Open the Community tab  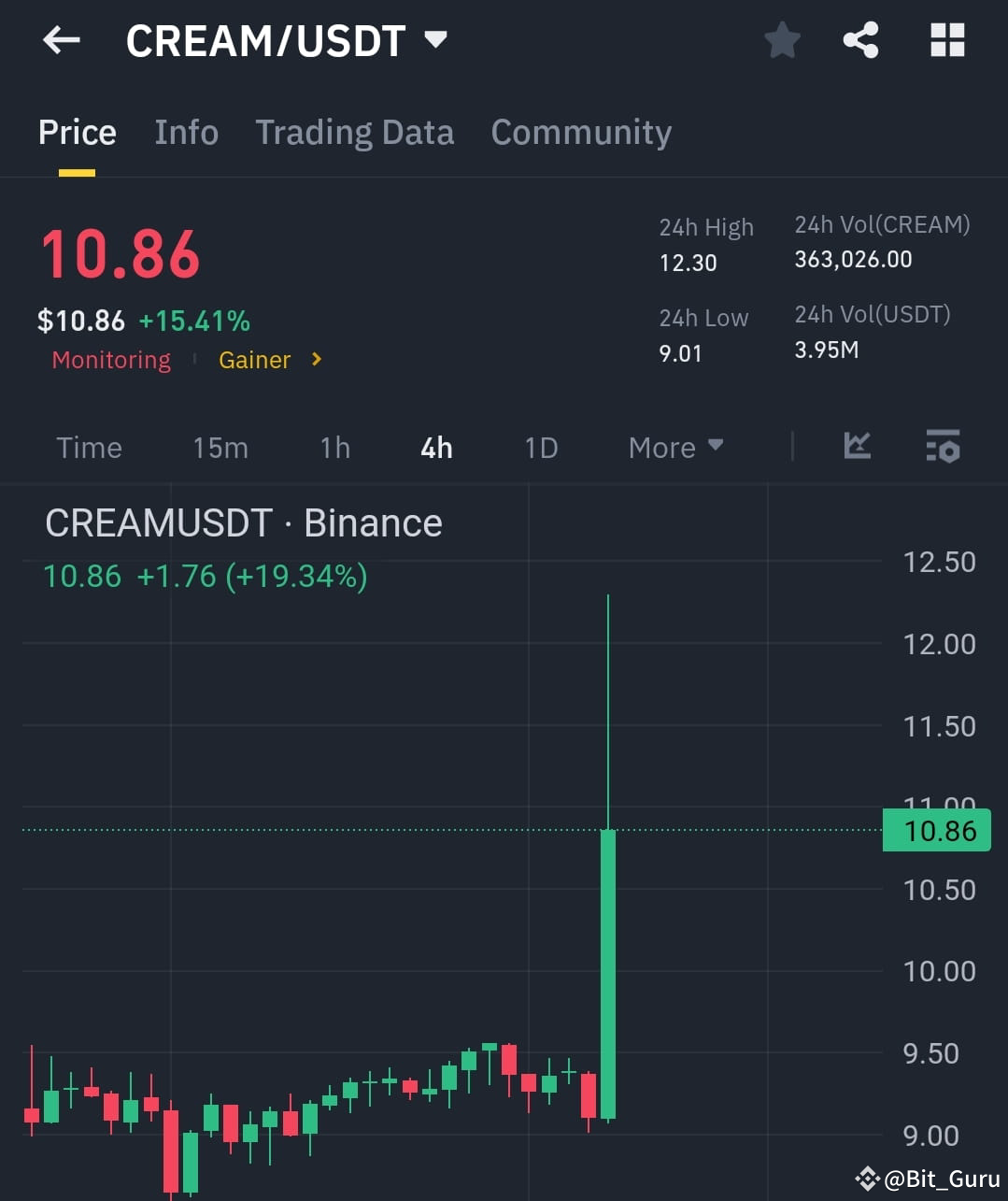[x=580, y=133]
